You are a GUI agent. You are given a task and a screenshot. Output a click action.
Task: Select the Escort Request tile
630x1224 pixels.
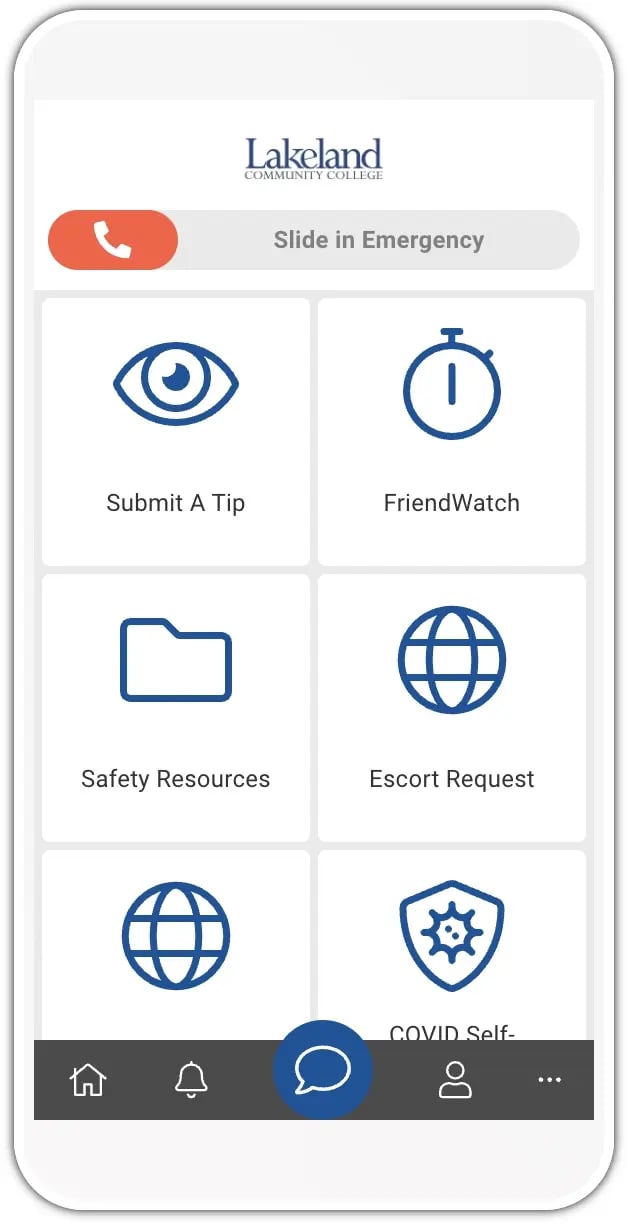452,707
